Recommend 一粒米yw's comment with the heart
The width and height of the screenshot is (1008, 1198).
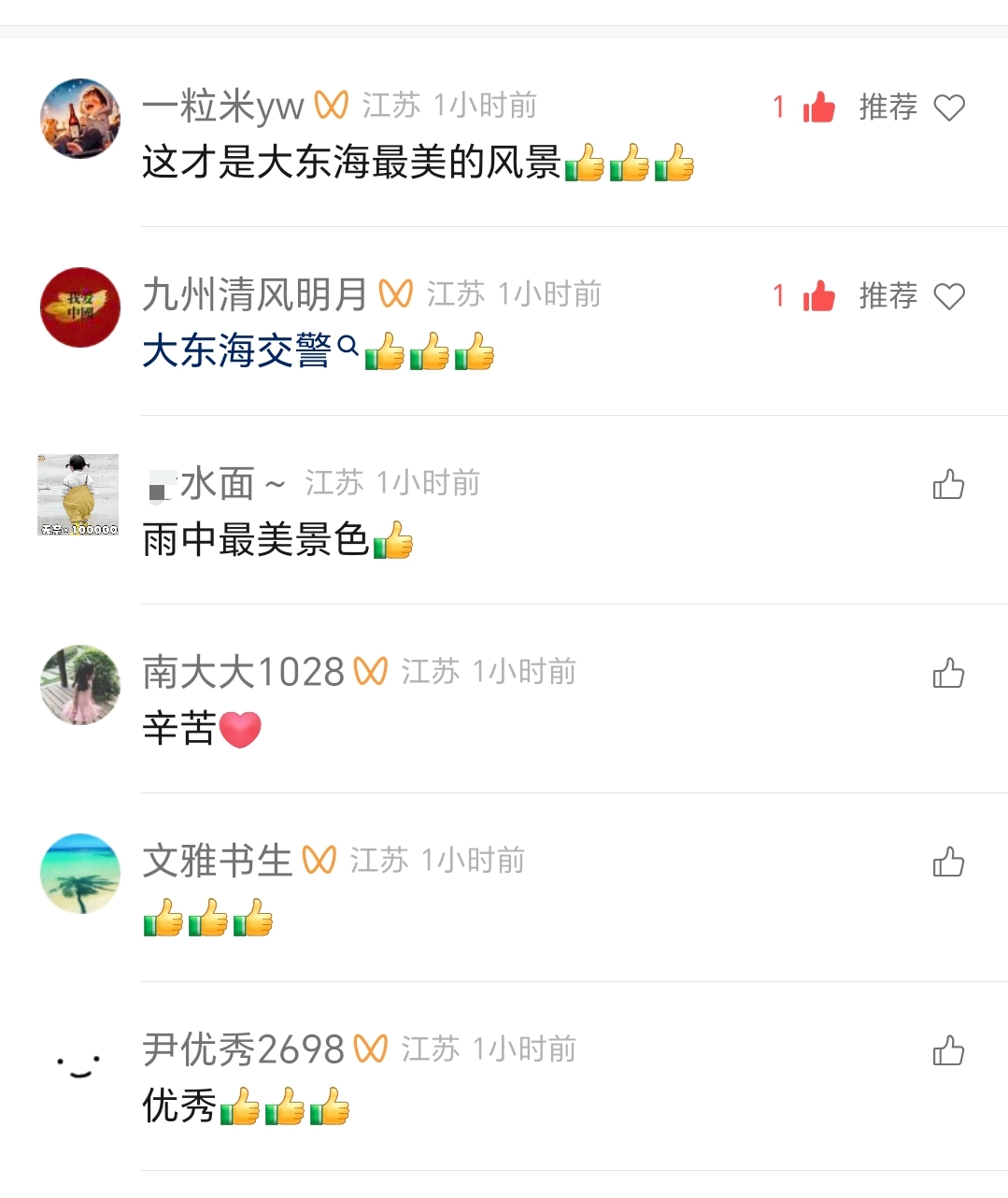coord(948,107)
